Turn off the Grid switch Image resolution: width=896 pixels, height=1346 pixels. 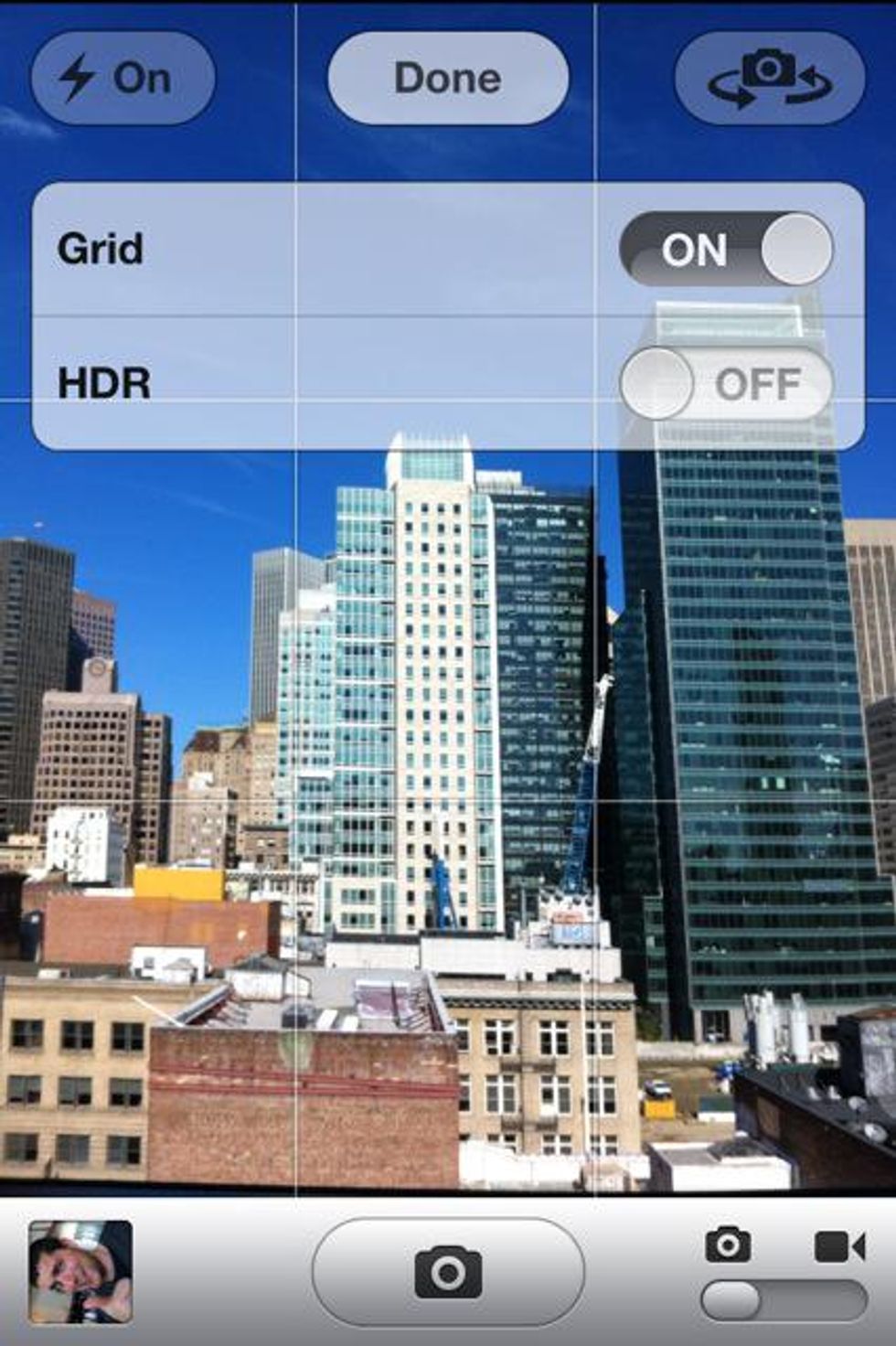pyautogui.click(x=727, y=250)
